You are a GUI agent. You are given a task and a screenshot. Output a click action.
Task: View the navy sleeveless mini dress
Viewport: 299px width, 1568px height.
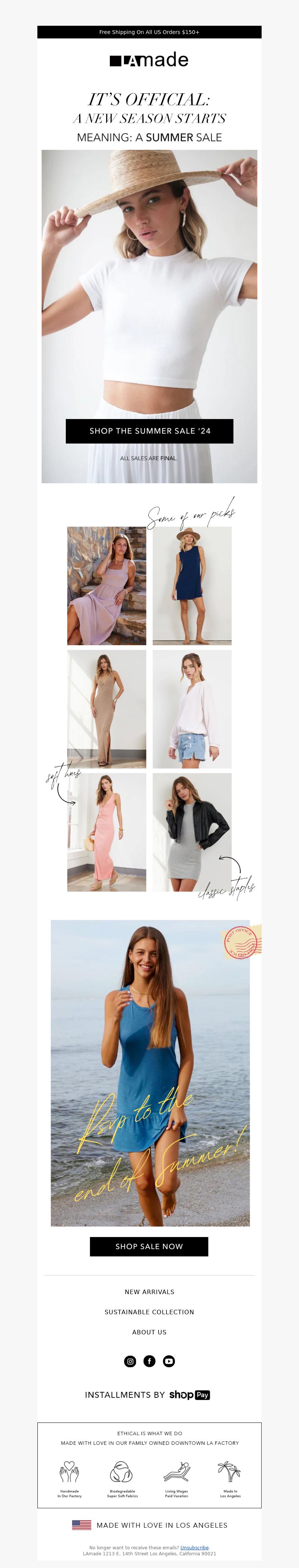(x=192, y=585)
